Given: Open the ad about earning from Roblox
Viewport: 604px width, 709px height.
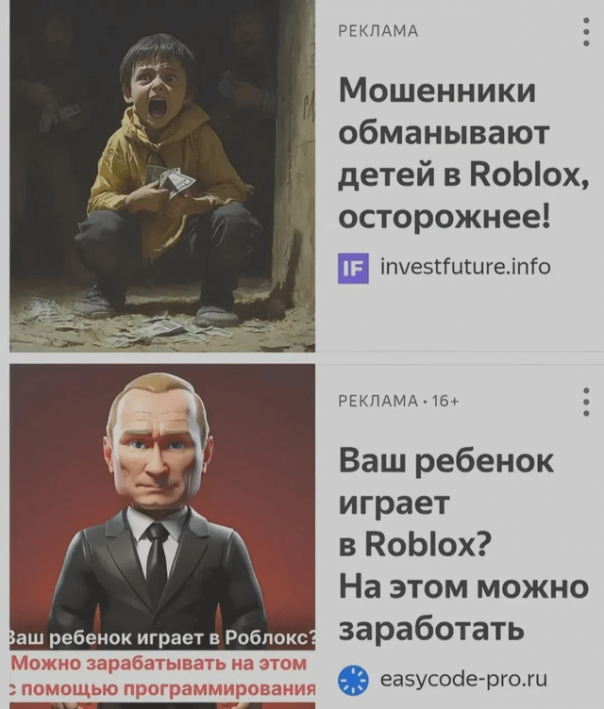Looking at the screenshot, I should [x=462, y=544].
